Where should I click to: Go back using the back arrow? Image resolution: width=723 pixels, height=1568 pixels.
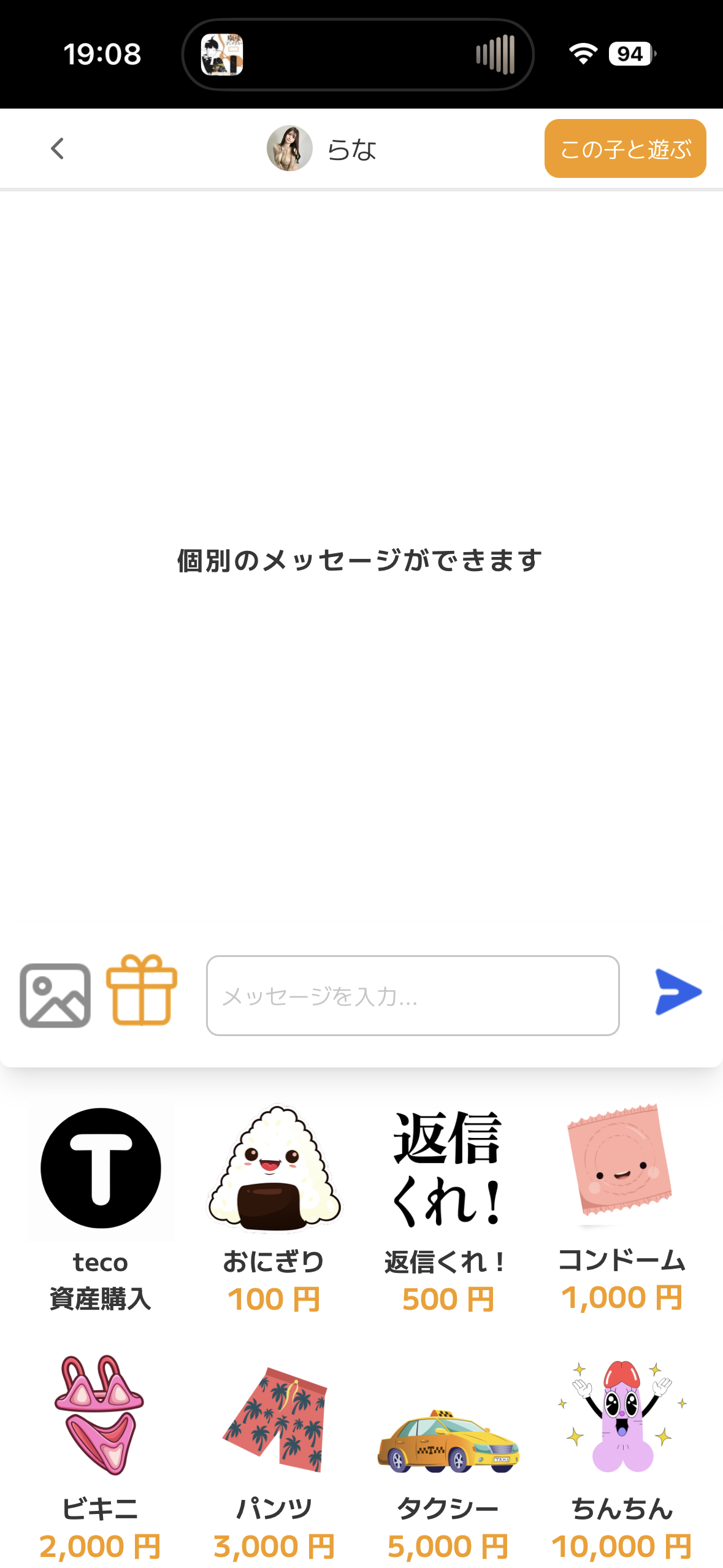(x=58, y=148)
